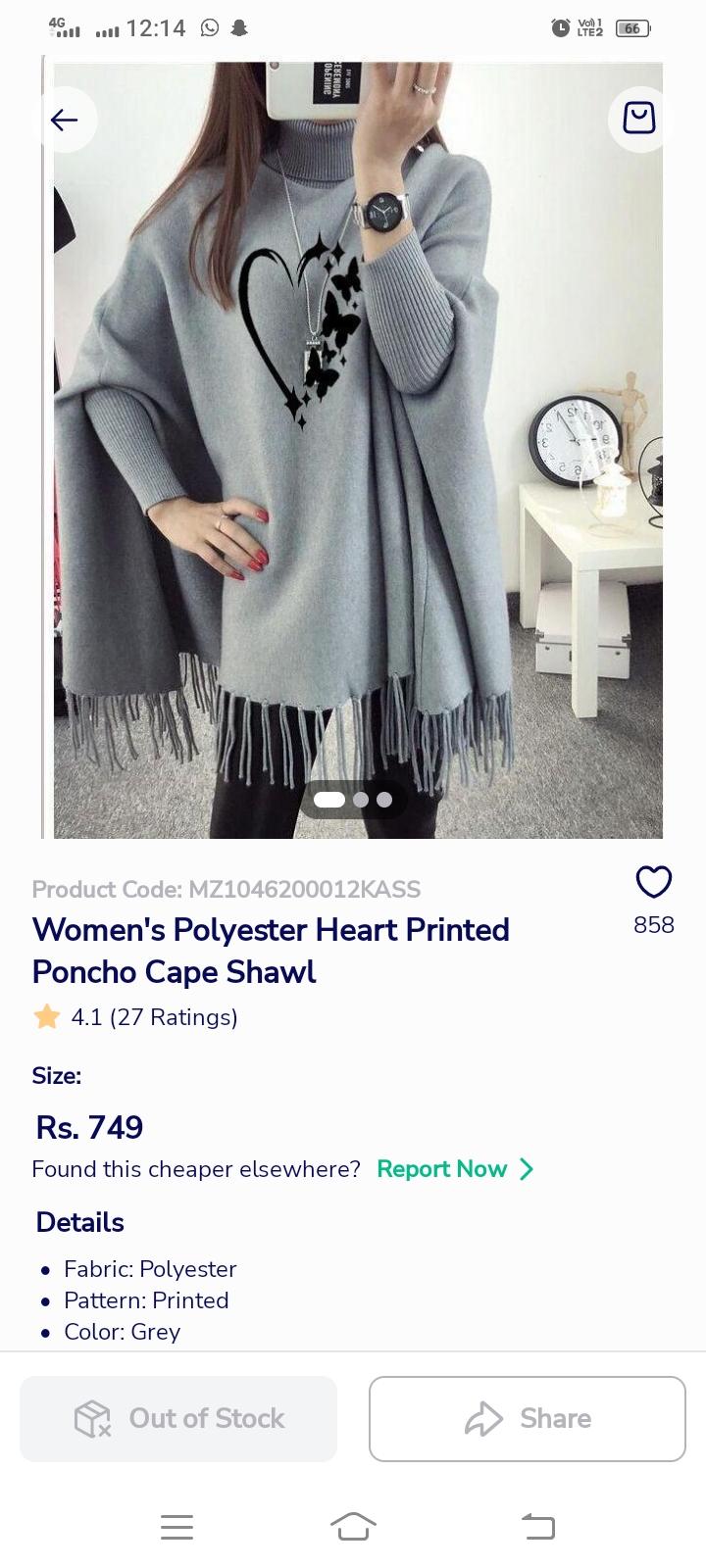Tap Report Now link

coord(455,1169)
